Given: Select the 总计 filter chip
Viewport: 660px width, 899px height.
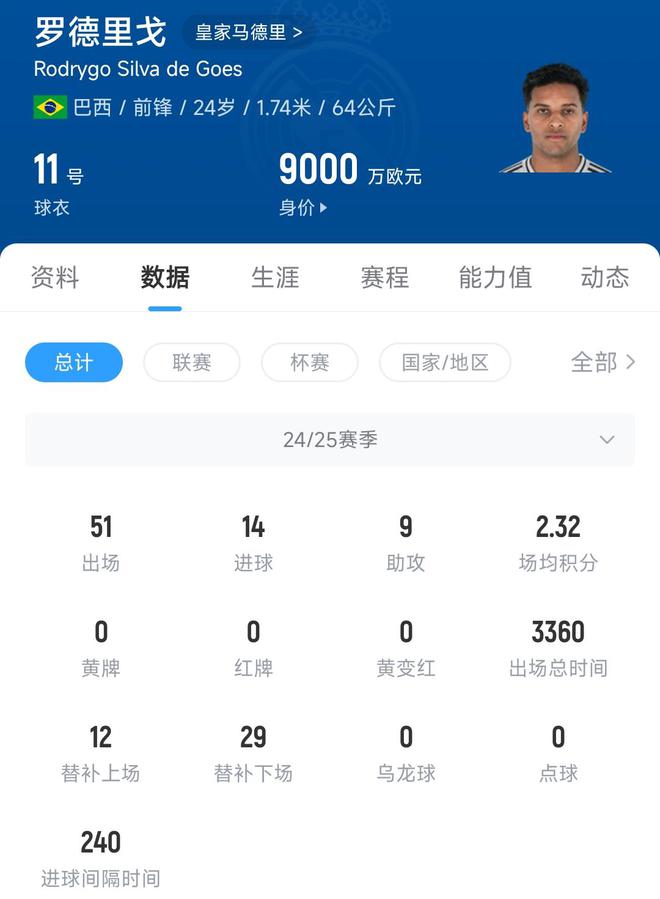Looking at the screenshot, I should (x=74, y=362).
